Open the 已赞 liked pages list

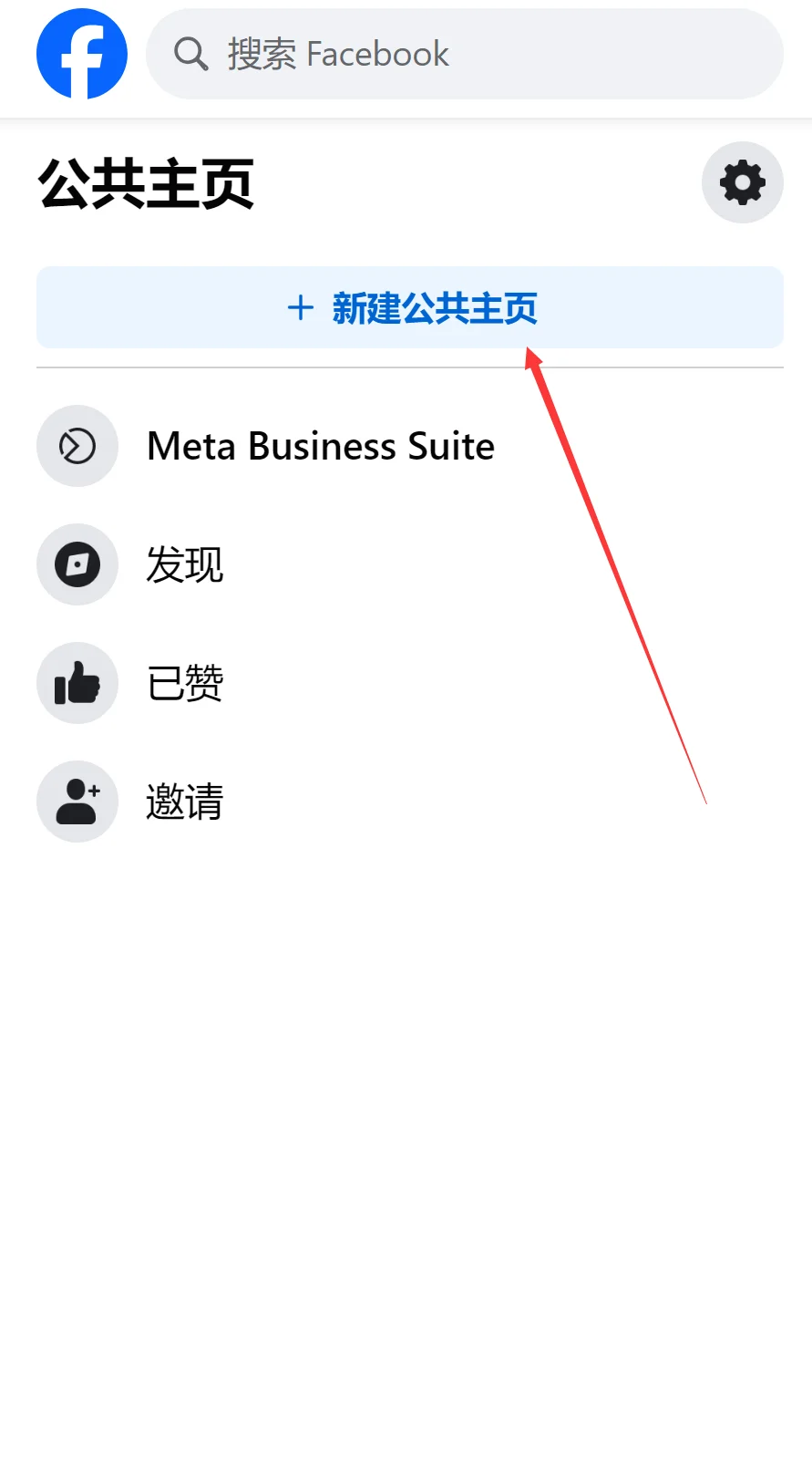(x=410, y=683)
